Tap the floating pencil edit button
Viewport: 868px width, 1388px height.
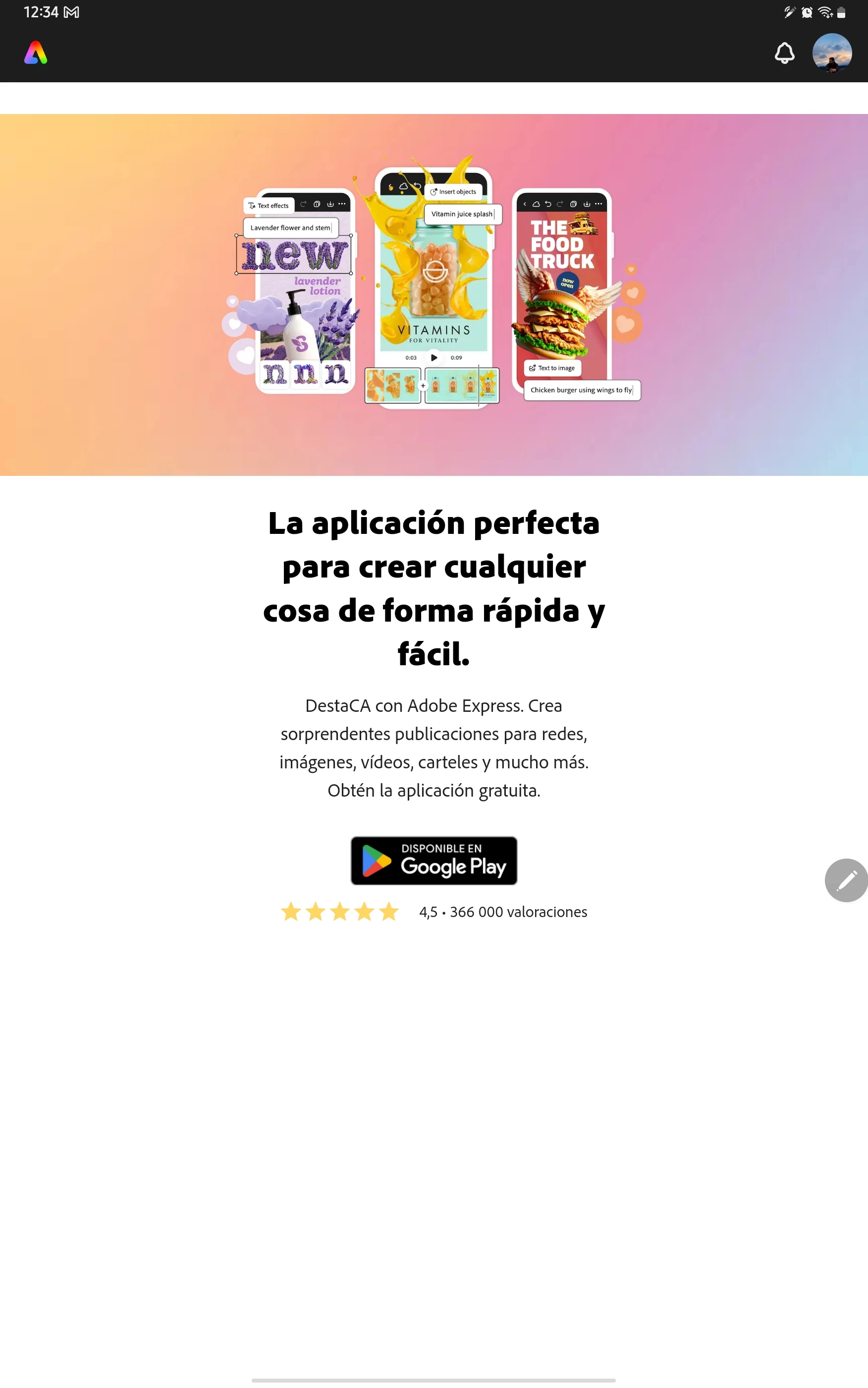846,880
